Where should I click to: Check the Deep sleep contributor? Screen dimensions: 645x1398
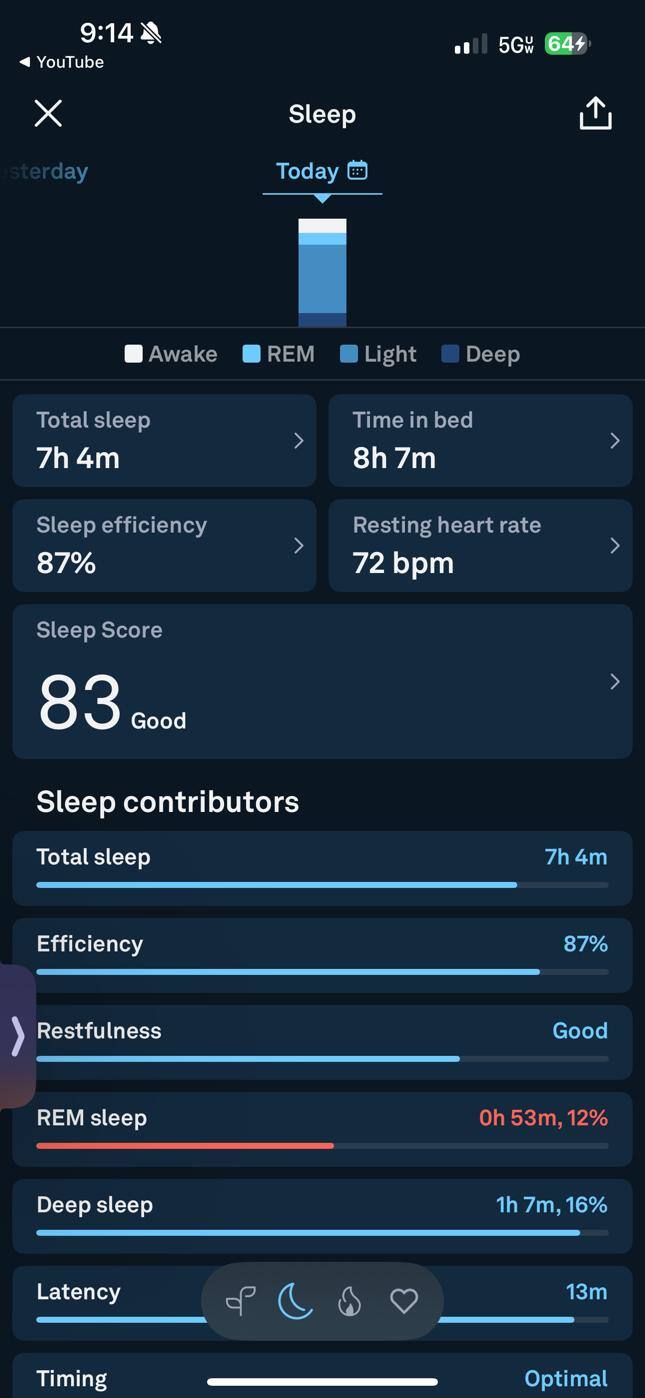pos(322,1215)
